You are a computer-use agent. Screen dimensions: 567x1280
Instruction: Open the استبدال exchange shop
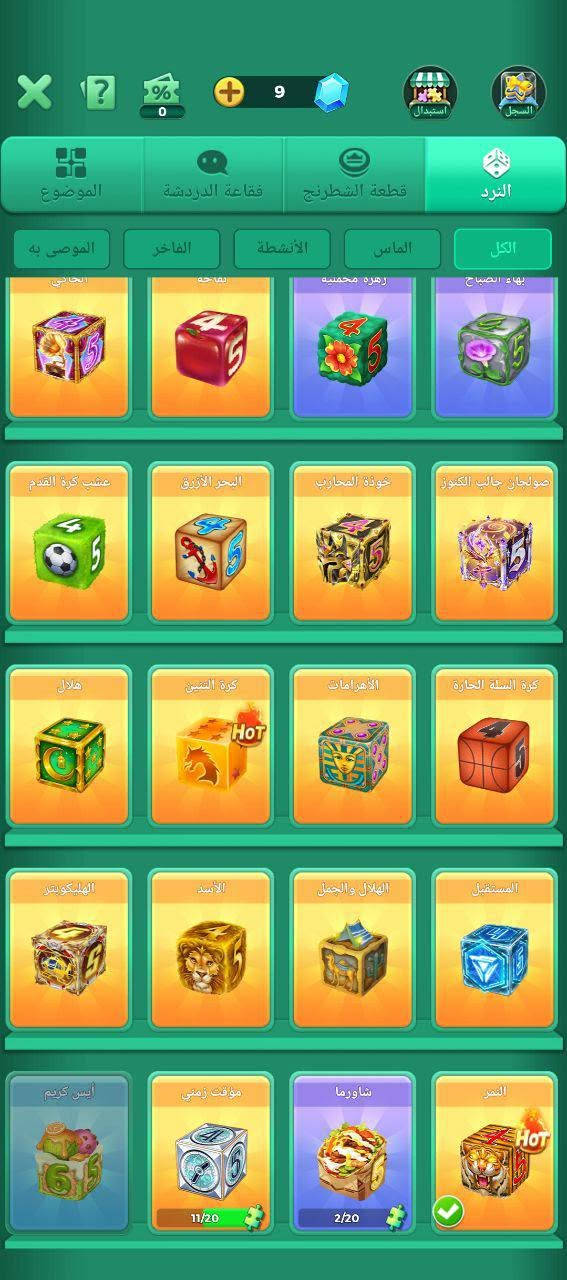tap(430, 93)
